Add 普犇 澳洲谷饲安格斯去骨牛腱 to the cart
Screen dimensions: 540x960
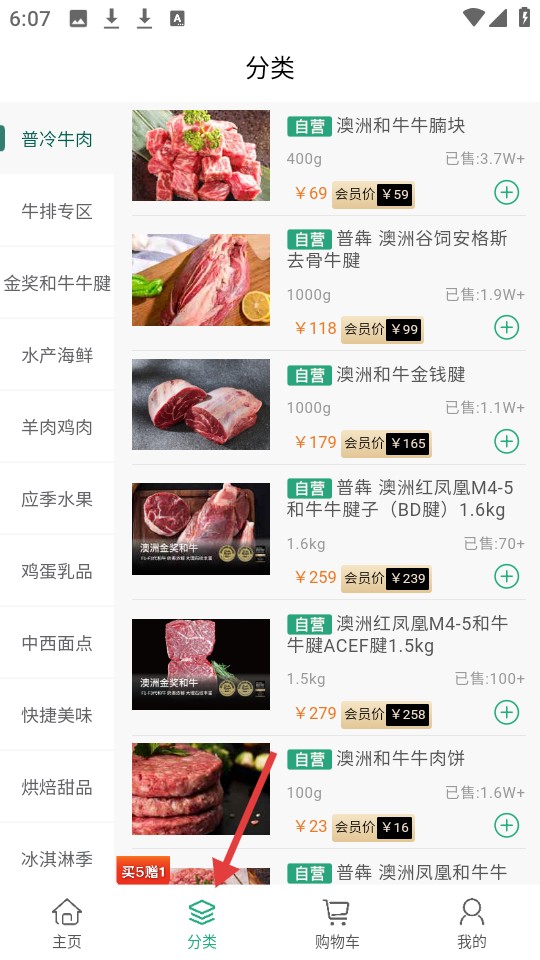pos(506,328)
